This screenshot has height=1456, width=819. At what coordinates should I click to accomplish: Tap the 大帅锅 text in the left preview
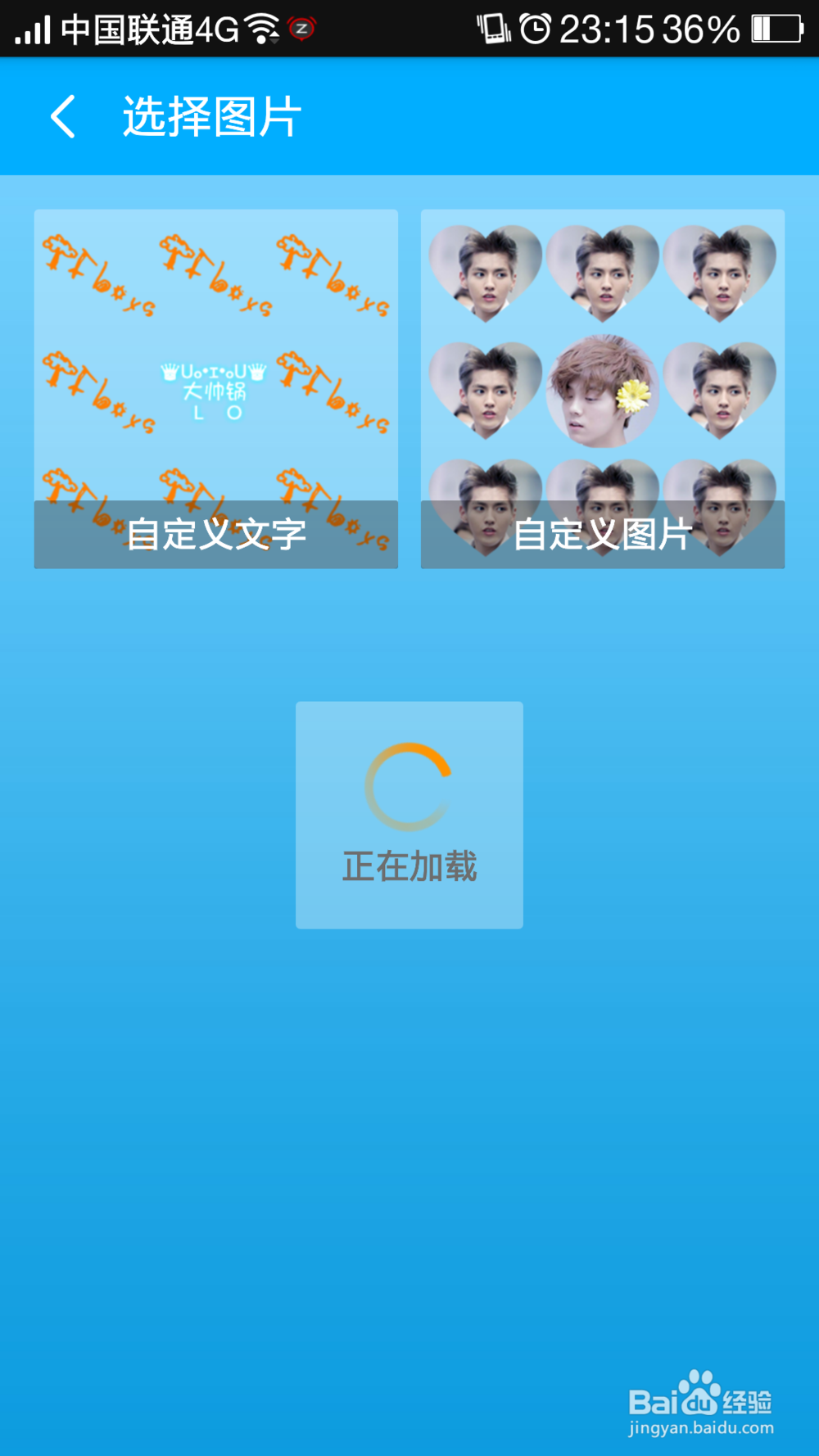(x=215, y=393)
